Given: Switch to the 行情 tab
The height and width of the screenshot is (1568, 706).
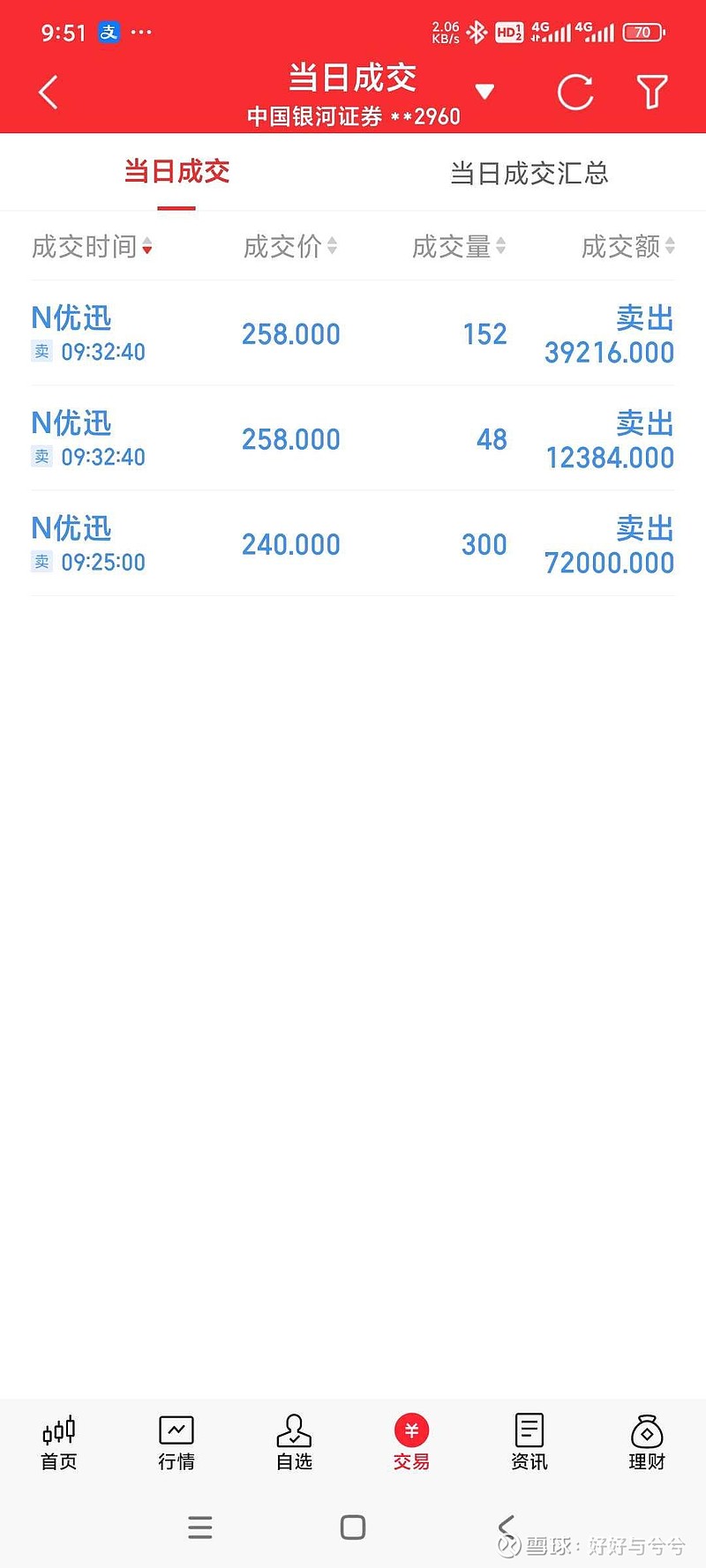Looking at the screenshot, I should point(176,1443).
